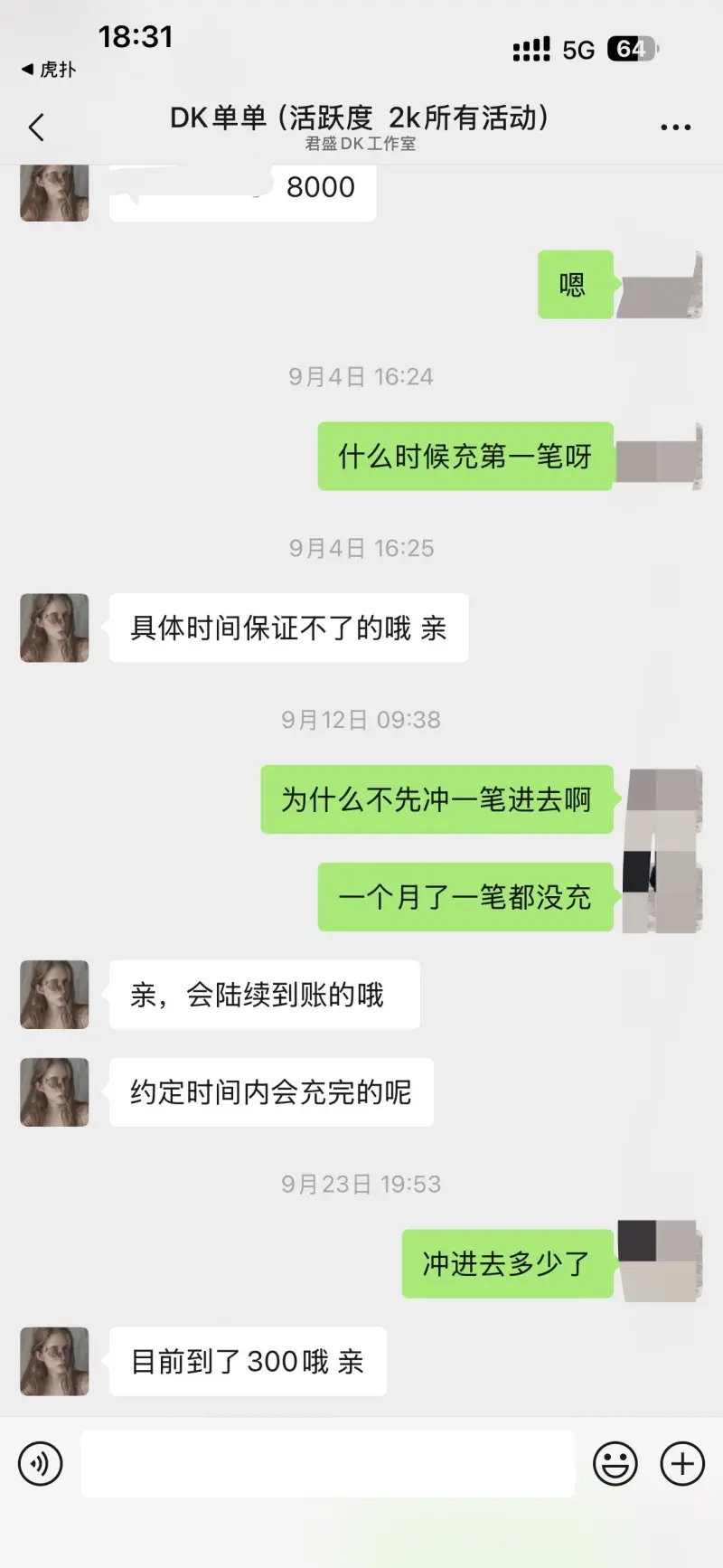The width and height of the screenshot is (723, 1568).
Task: Focus the message text field
Action: click(327, 1463)
